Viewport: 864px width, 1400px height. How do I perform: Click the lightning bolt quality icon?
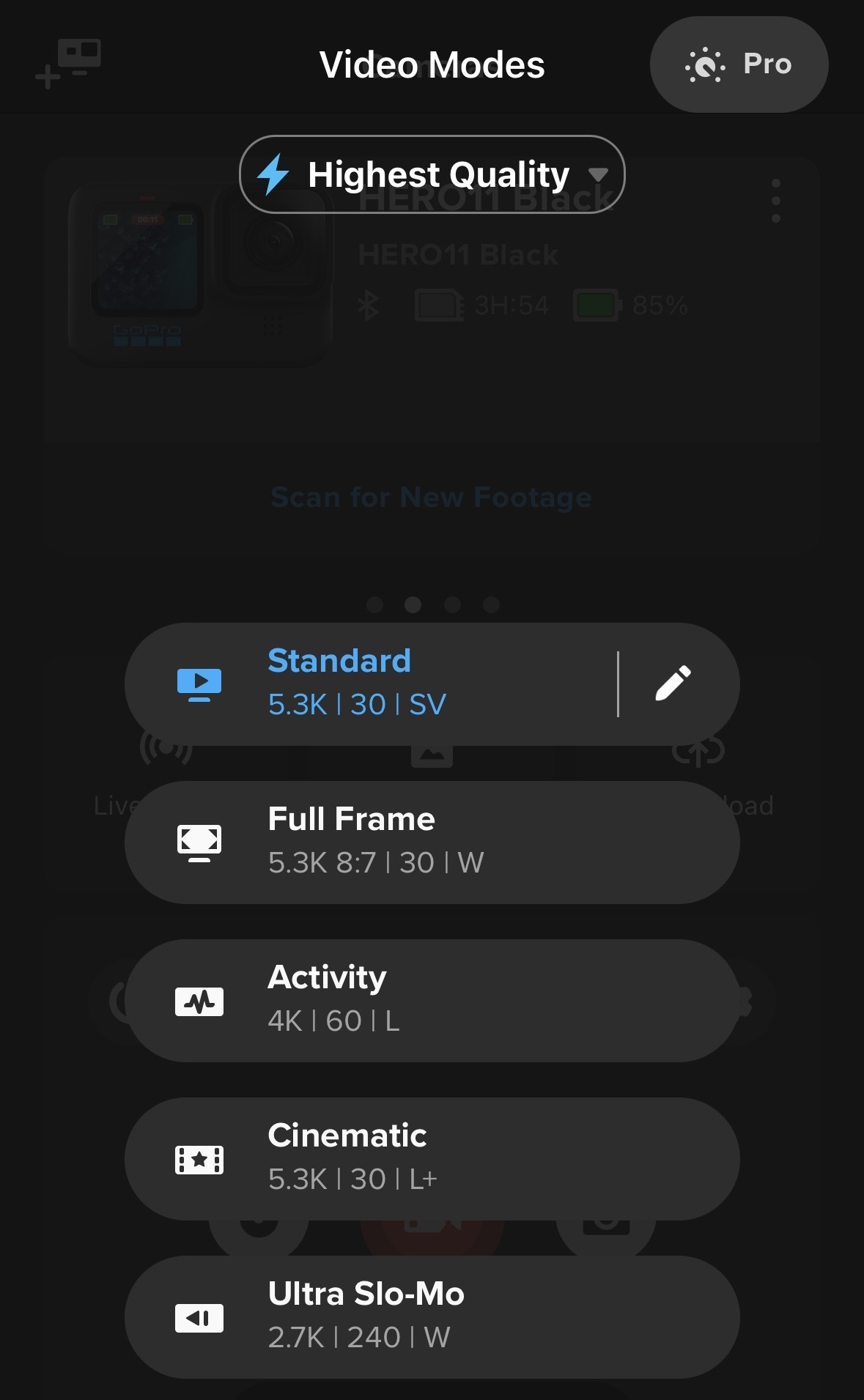pyautogui.click(x=272, y=174)
